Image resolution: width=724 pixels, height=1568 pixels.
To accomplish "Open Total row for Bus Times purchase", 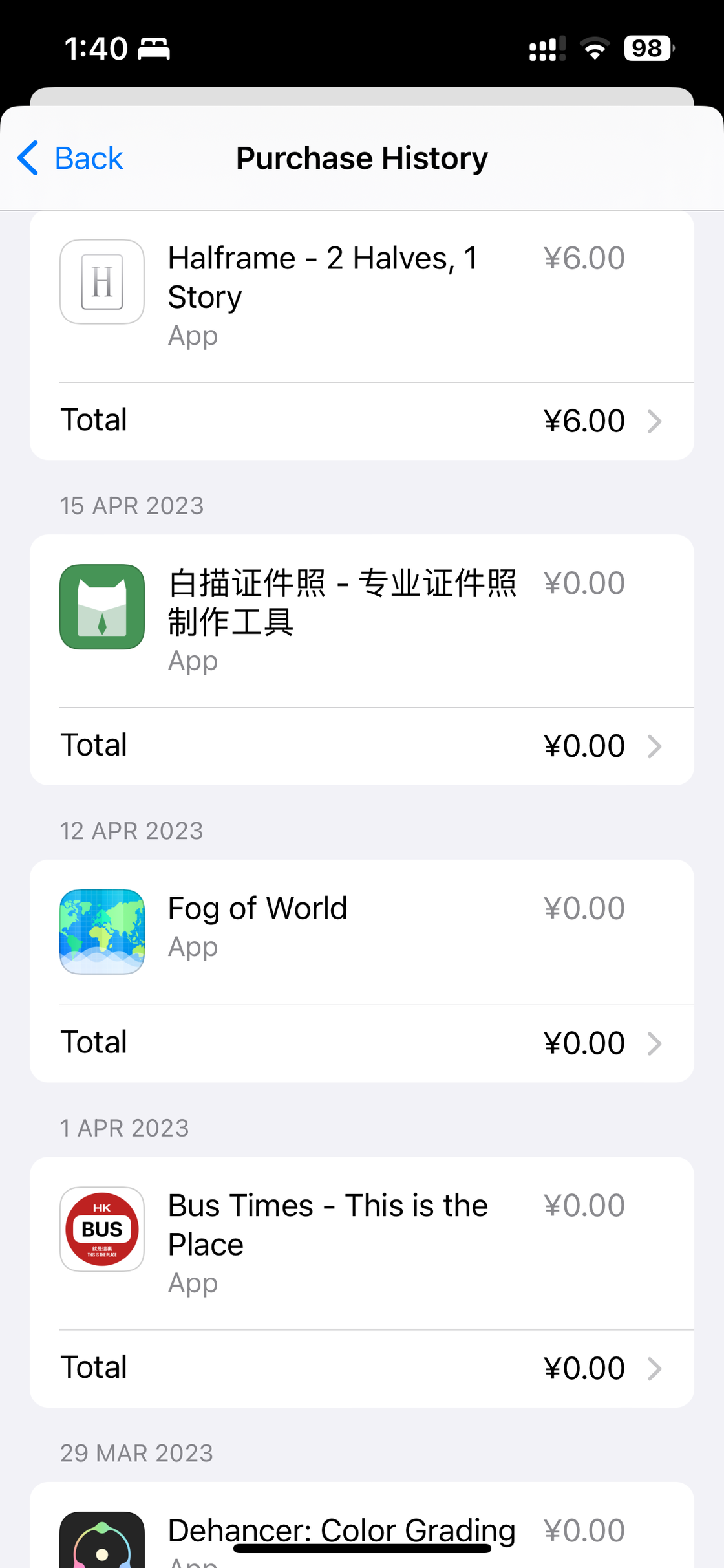I will (362, 1368).
